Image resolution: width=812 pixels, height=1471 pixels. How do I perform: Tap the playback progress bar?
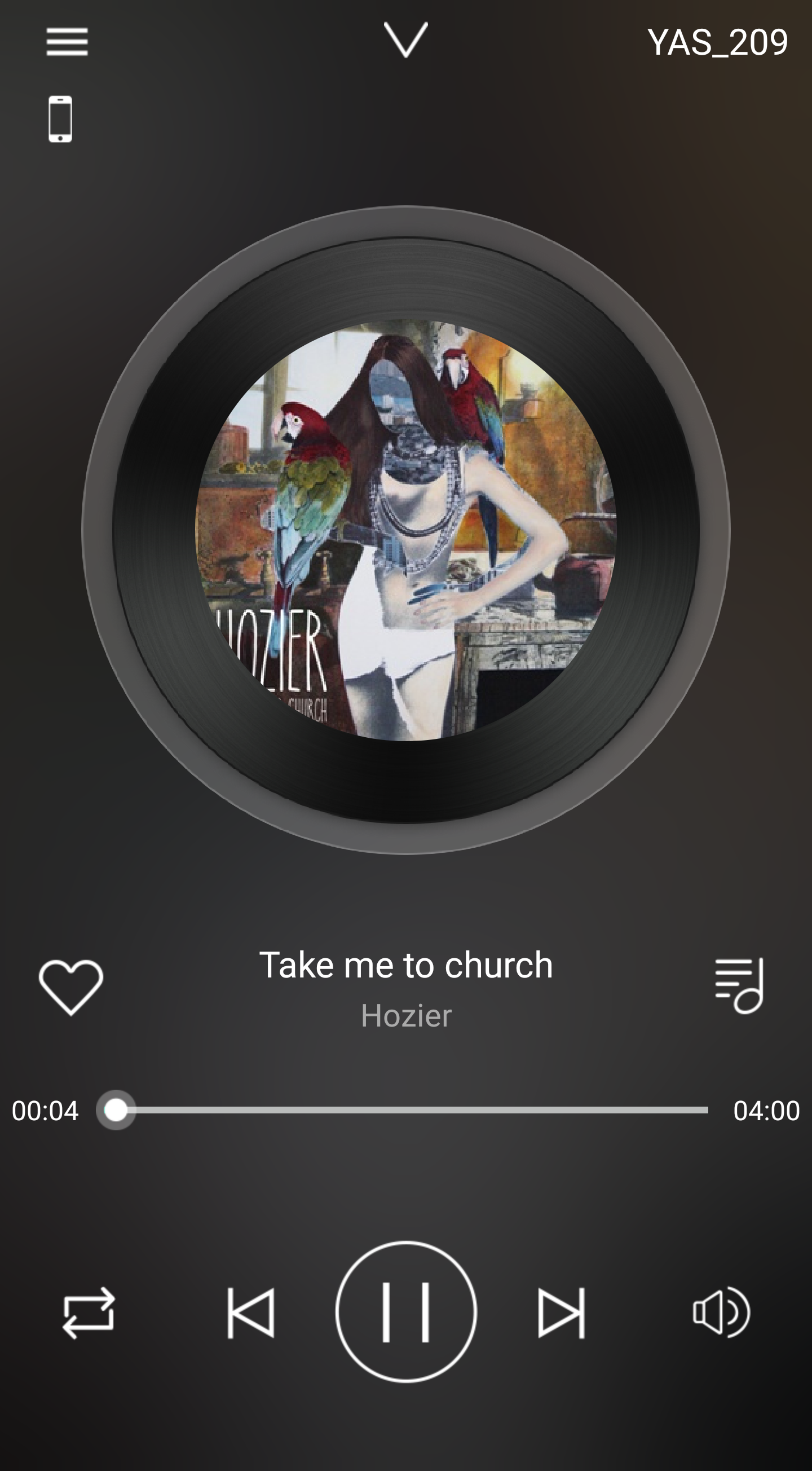[x=411, y=1110]
